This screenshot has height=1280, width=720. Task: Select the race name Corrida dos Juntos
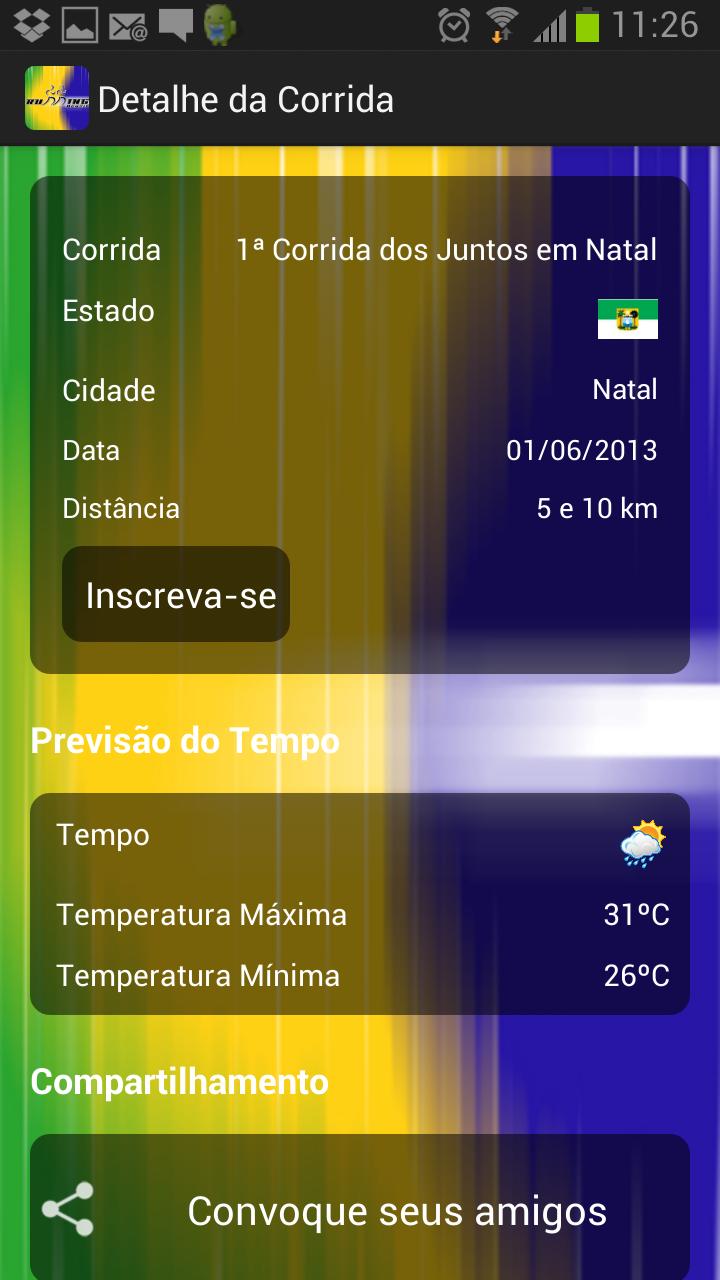pyautogui.click(x=446, y=249)
